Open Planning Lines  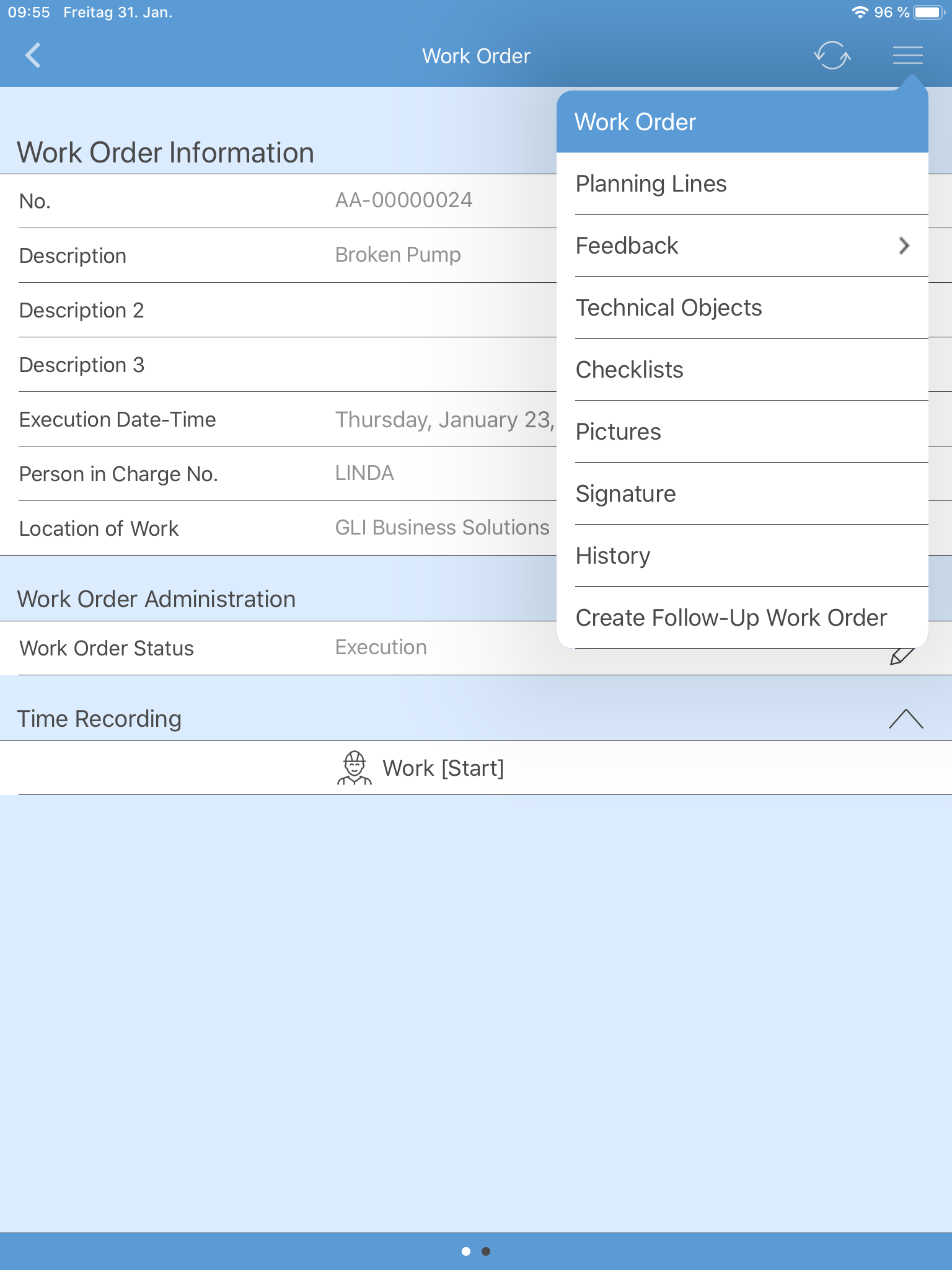click(651, 184)
